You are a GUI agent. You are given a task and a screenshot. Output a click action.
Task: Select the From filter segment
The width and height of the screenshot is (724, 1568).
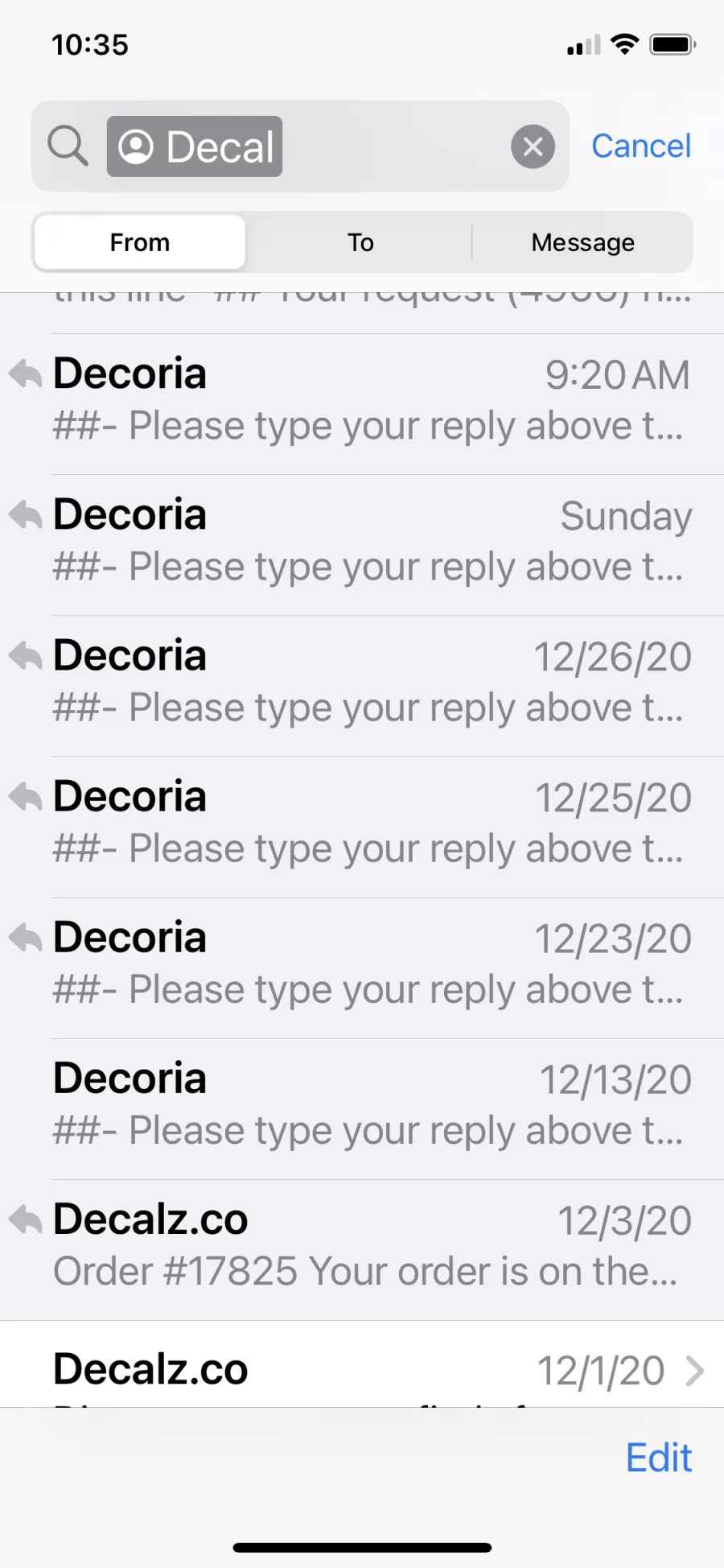140,242
